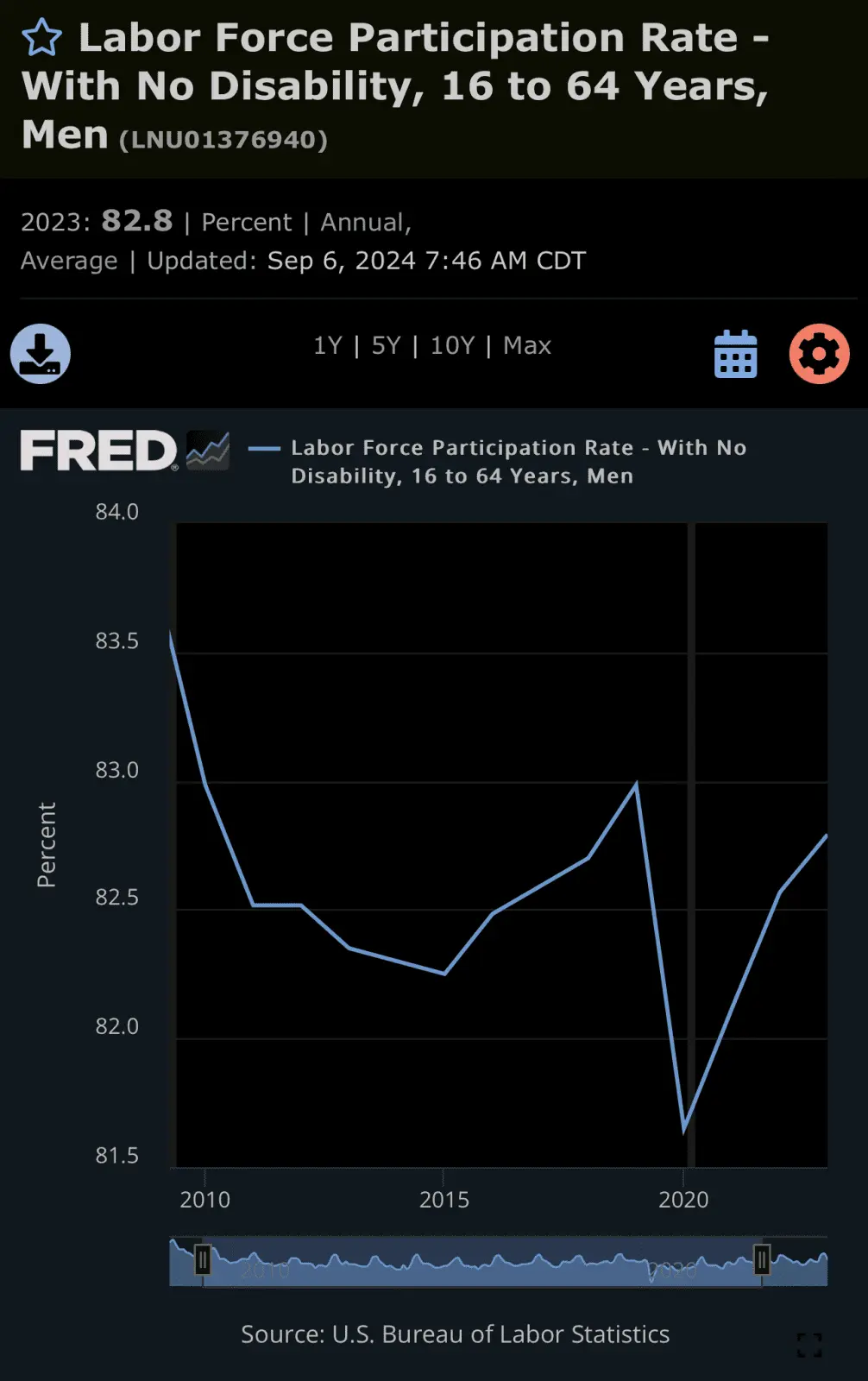Select the 1Y time range
Screen dimensions: 868x1381
[x=327, y=346]
